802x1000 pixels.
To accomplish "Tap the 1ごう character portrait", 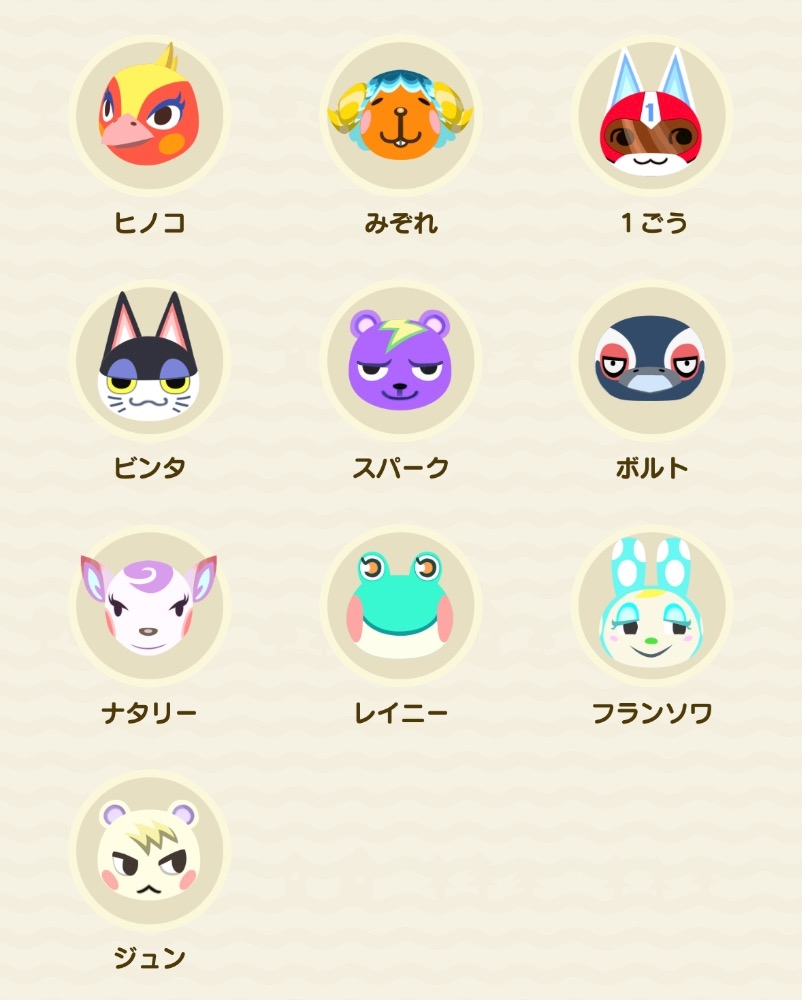I will coord(651,115).
